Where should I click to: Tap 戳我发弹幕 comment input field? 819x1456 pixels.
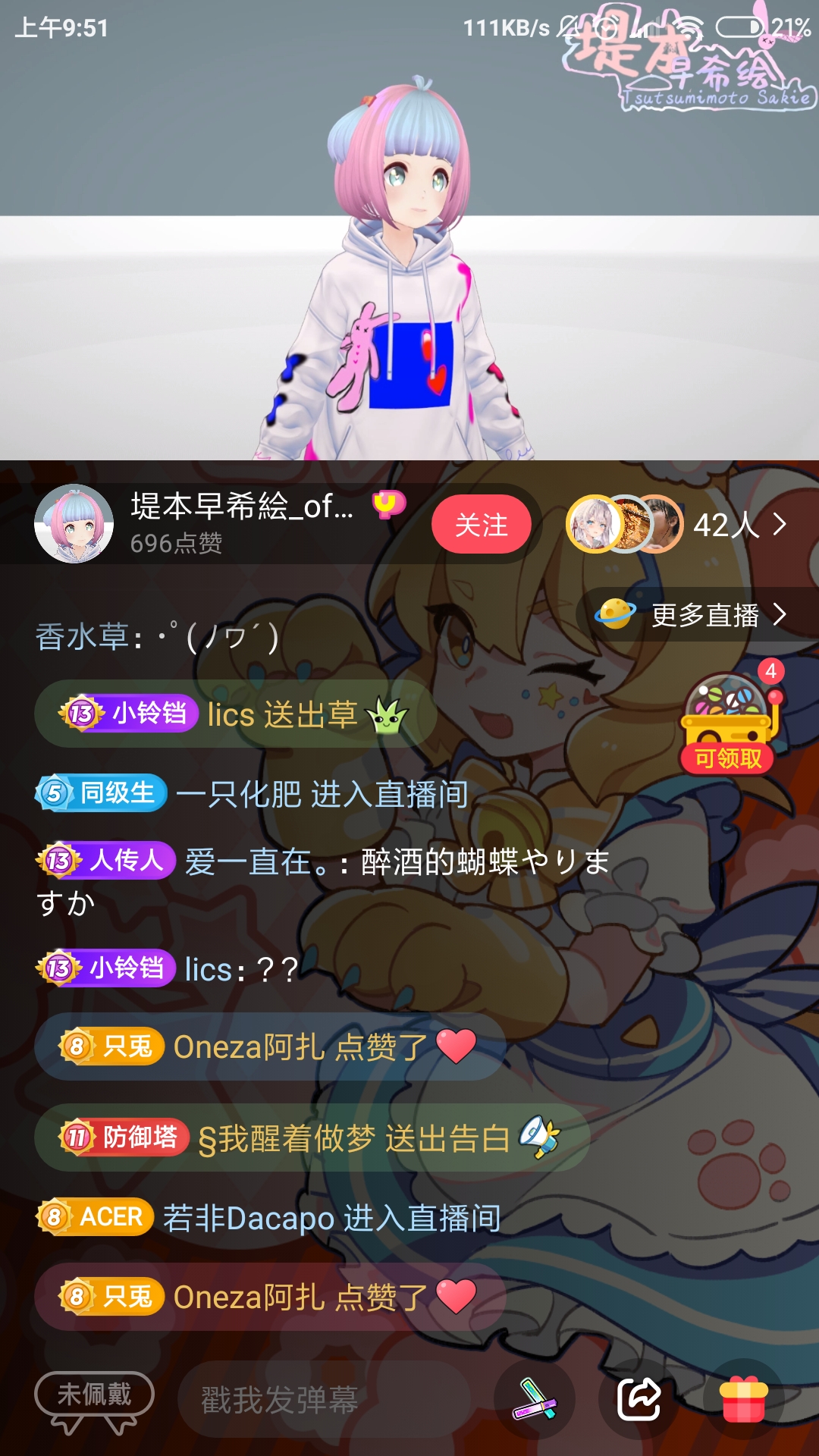pyautogui.click(x=325, y=1399)
